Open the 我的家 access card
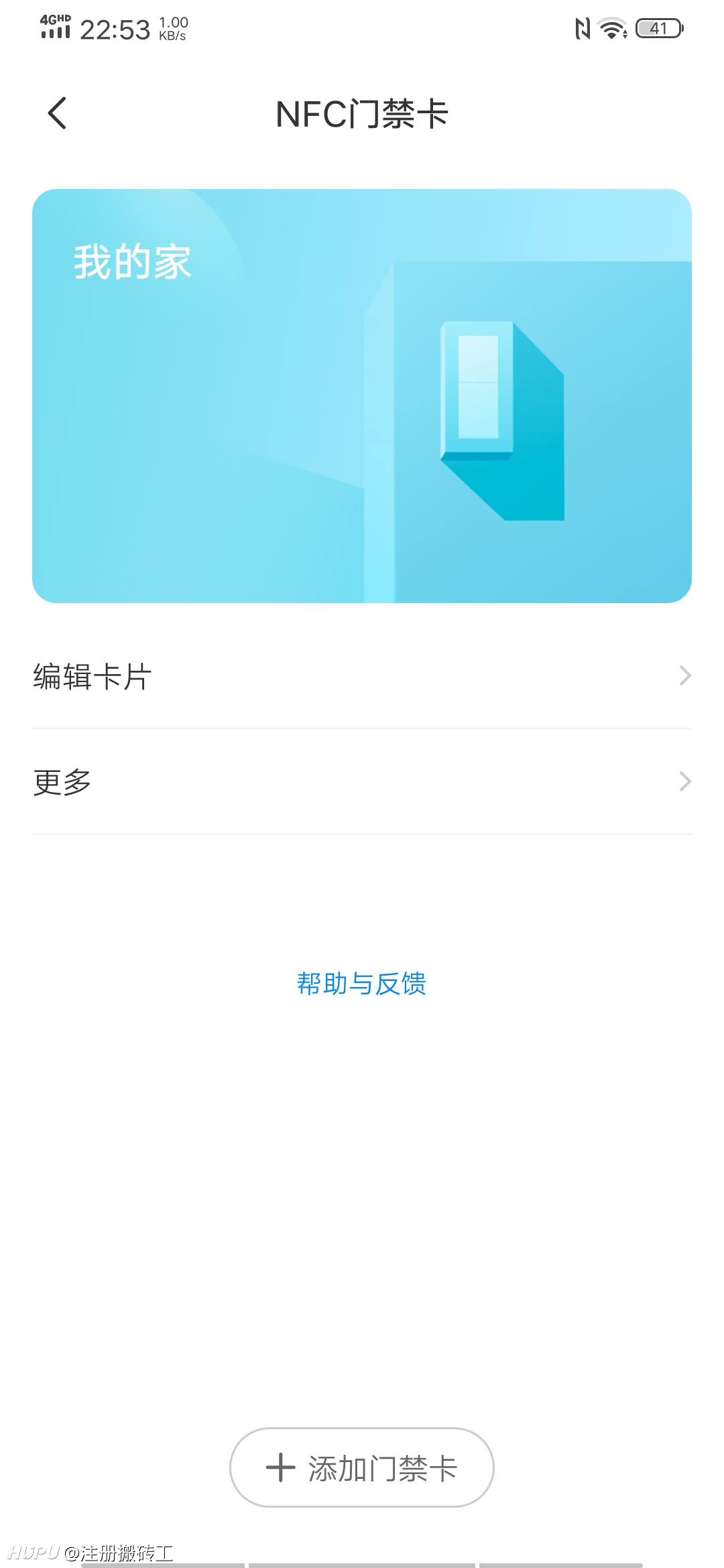The height and width of the screenshot is (1568, 724). pos(362,396)
